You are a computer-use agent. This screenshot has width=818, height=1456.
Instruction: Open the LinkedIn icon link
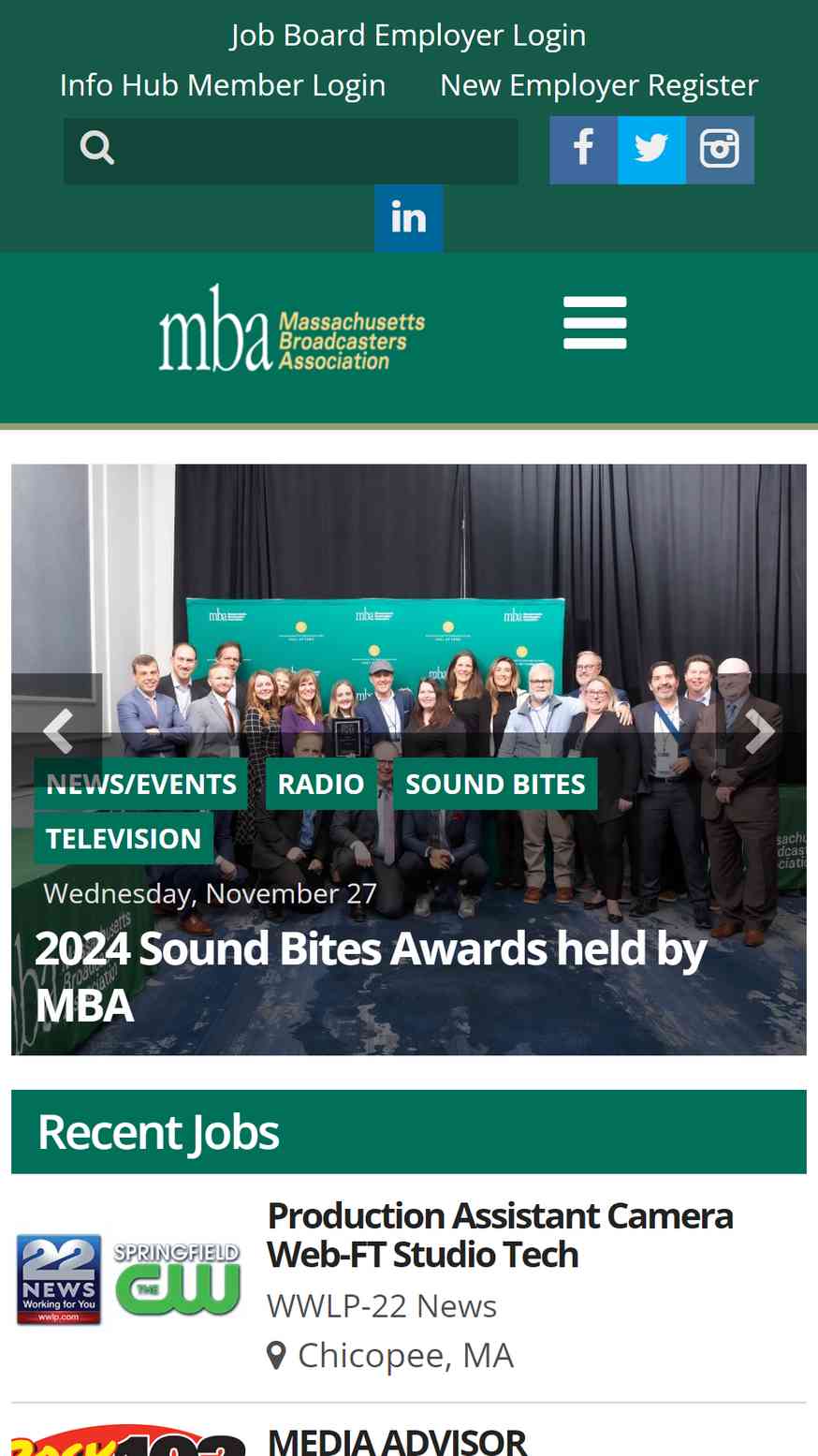[409, 218]
